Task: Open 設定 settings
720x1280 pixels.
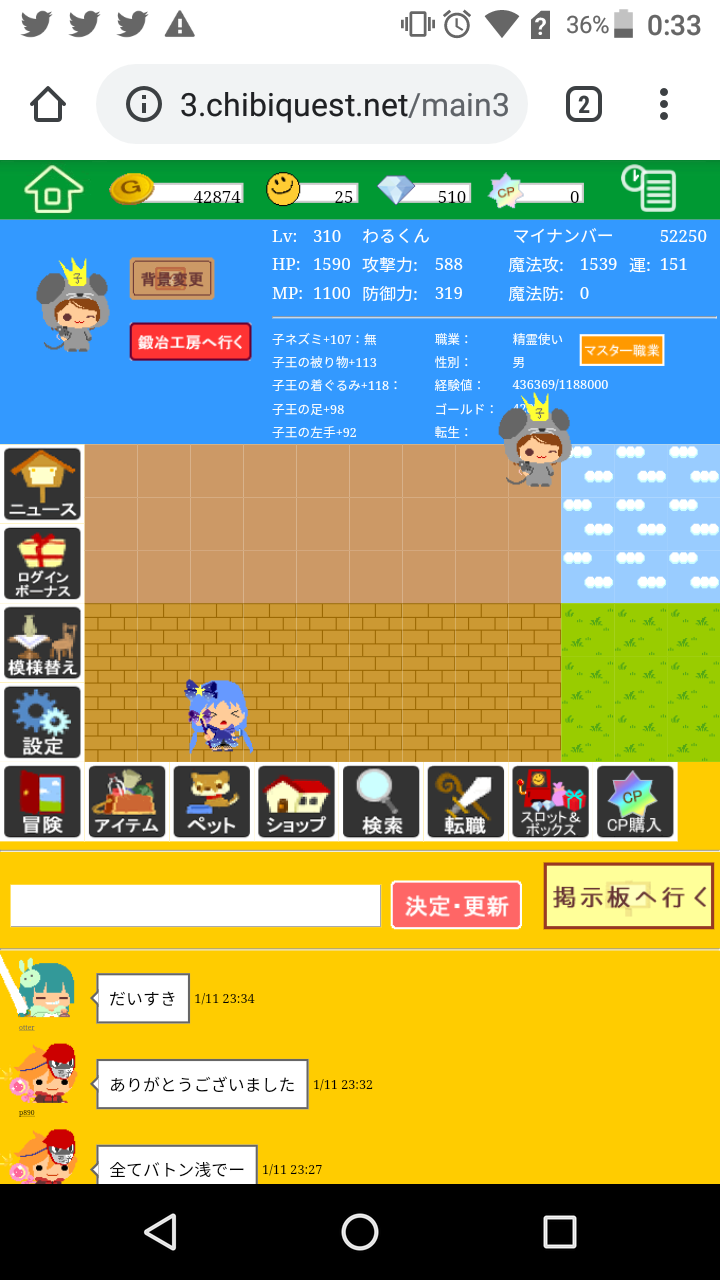Action: (43, 722)
